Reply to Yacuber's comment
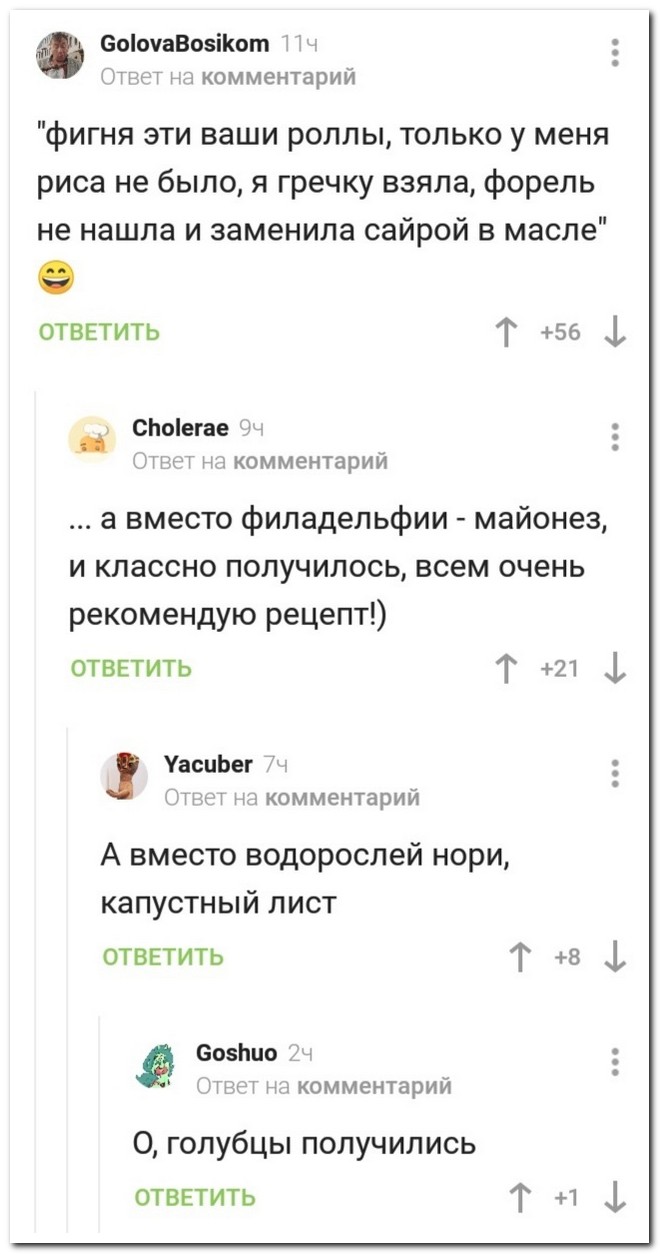Viewport: 660px width, 1254px height. 163,958
